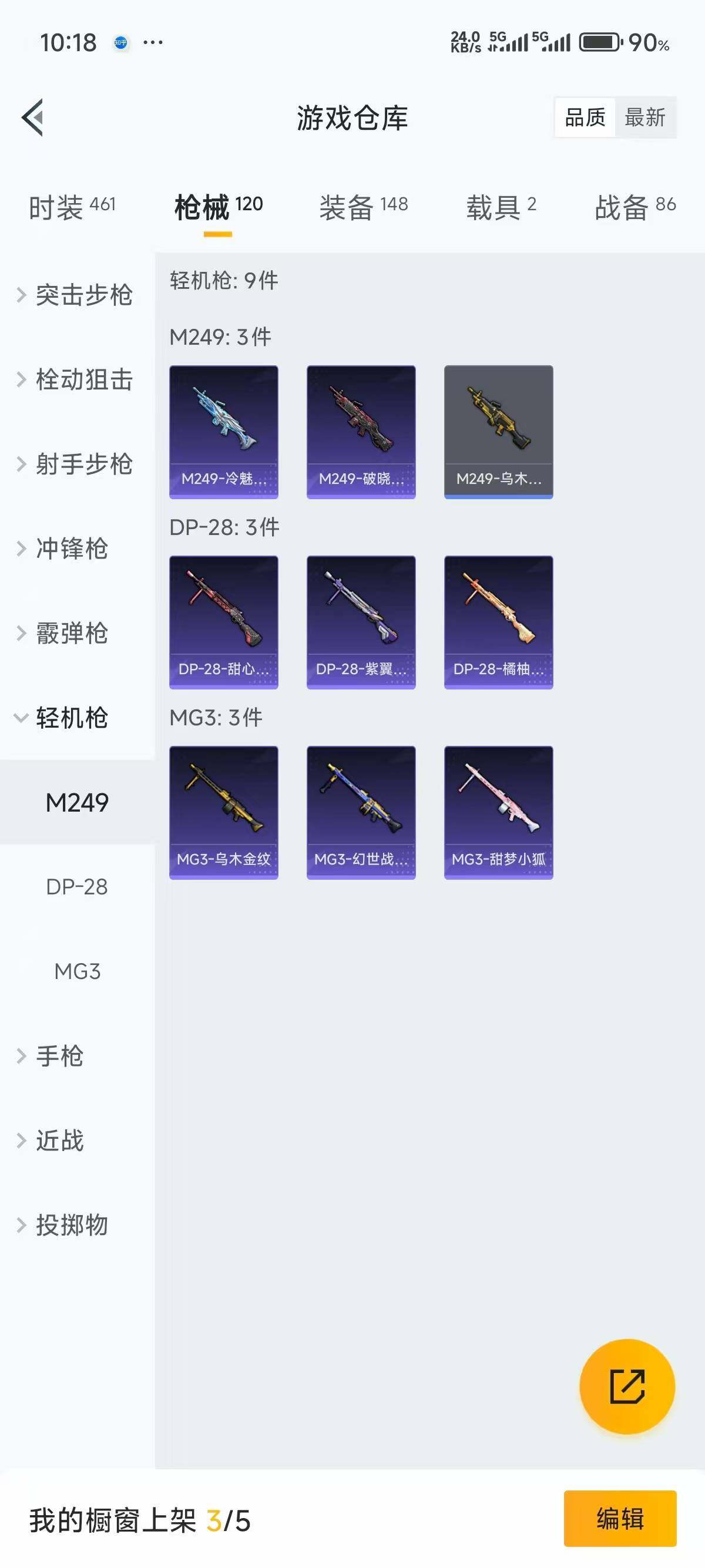Viewport: 705px width, 1568px height.
Task: Click the 编辑 button
Action: pyautogui.click(x=620, y=1519)
